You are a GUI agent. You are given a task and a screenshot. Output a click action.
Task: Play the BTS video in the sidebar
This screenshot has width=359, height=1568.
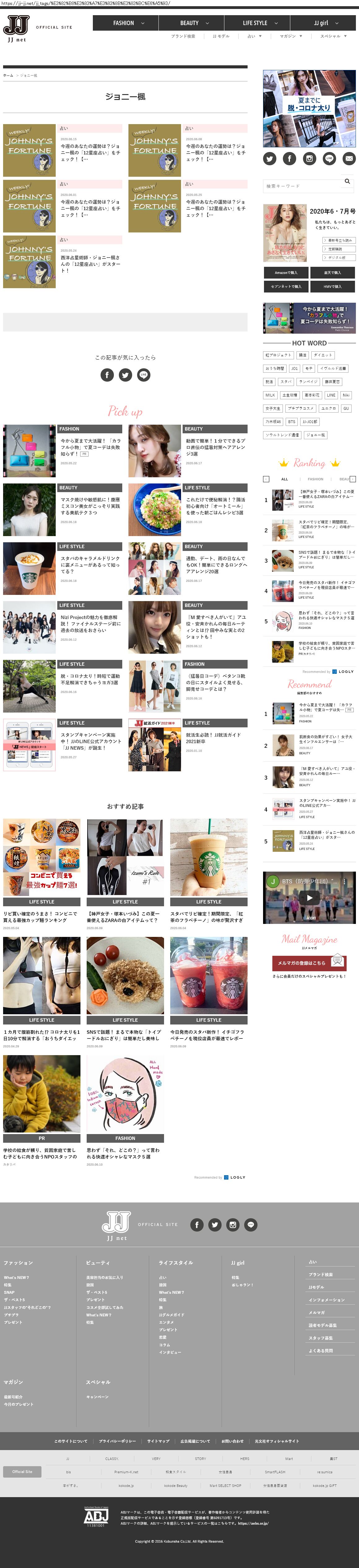[309, 897]
